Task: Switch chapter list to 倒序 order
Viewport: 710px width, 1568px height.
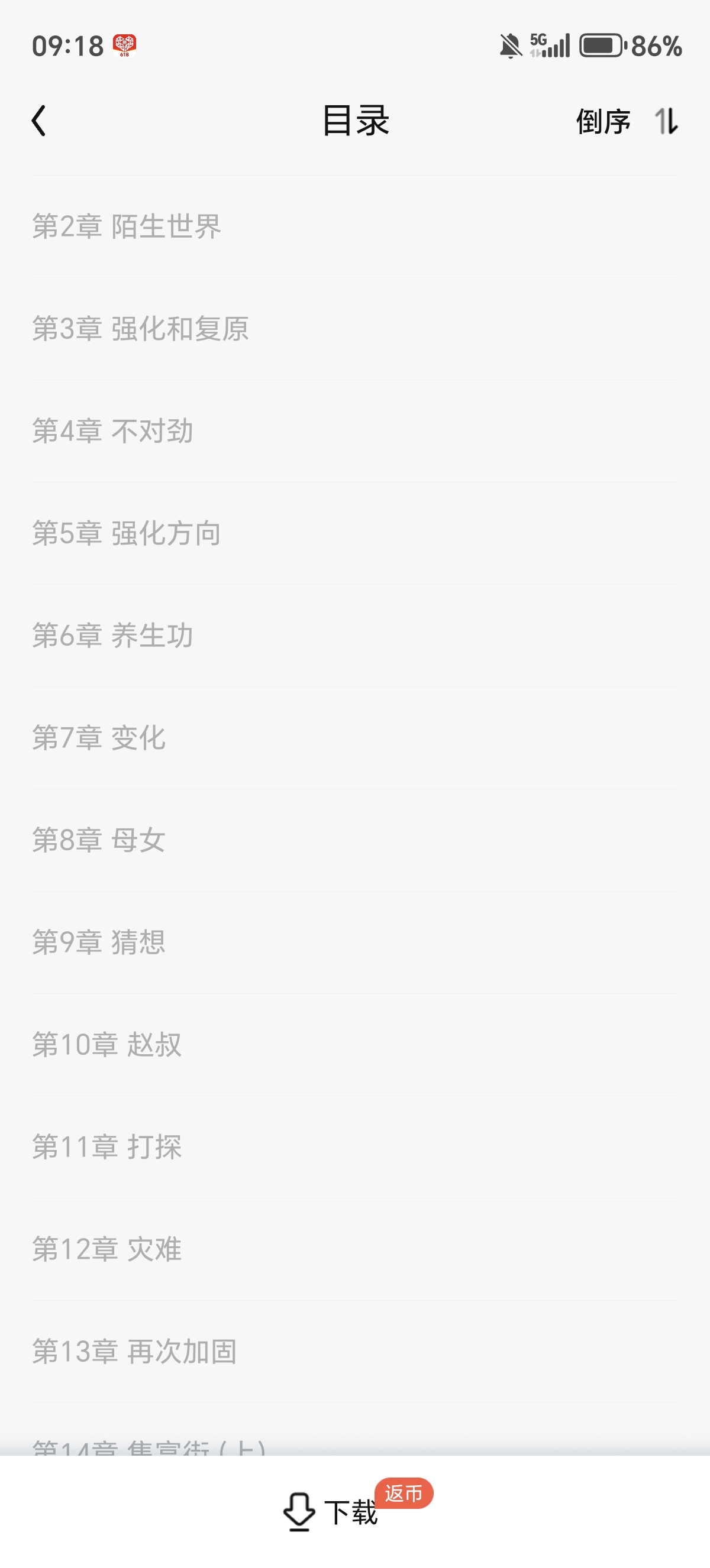Action: 626,121
